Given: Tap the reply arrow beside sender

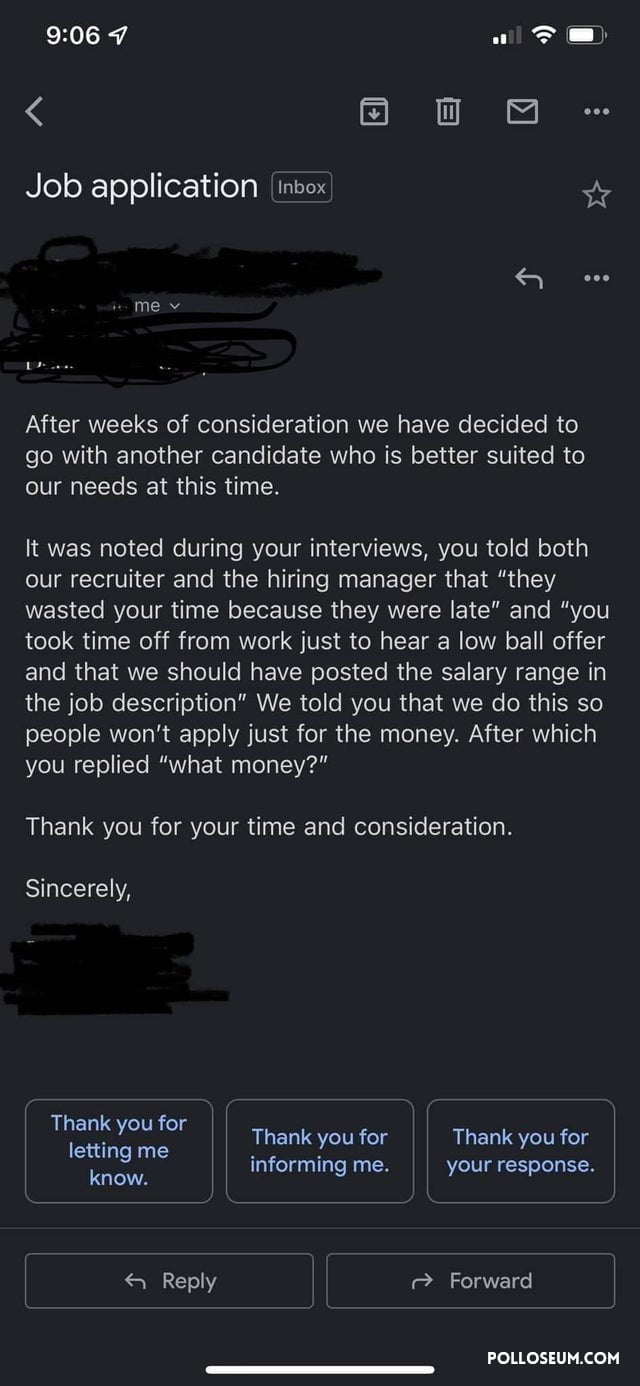Looking at the screenshot, I should (x=529, y=278).
